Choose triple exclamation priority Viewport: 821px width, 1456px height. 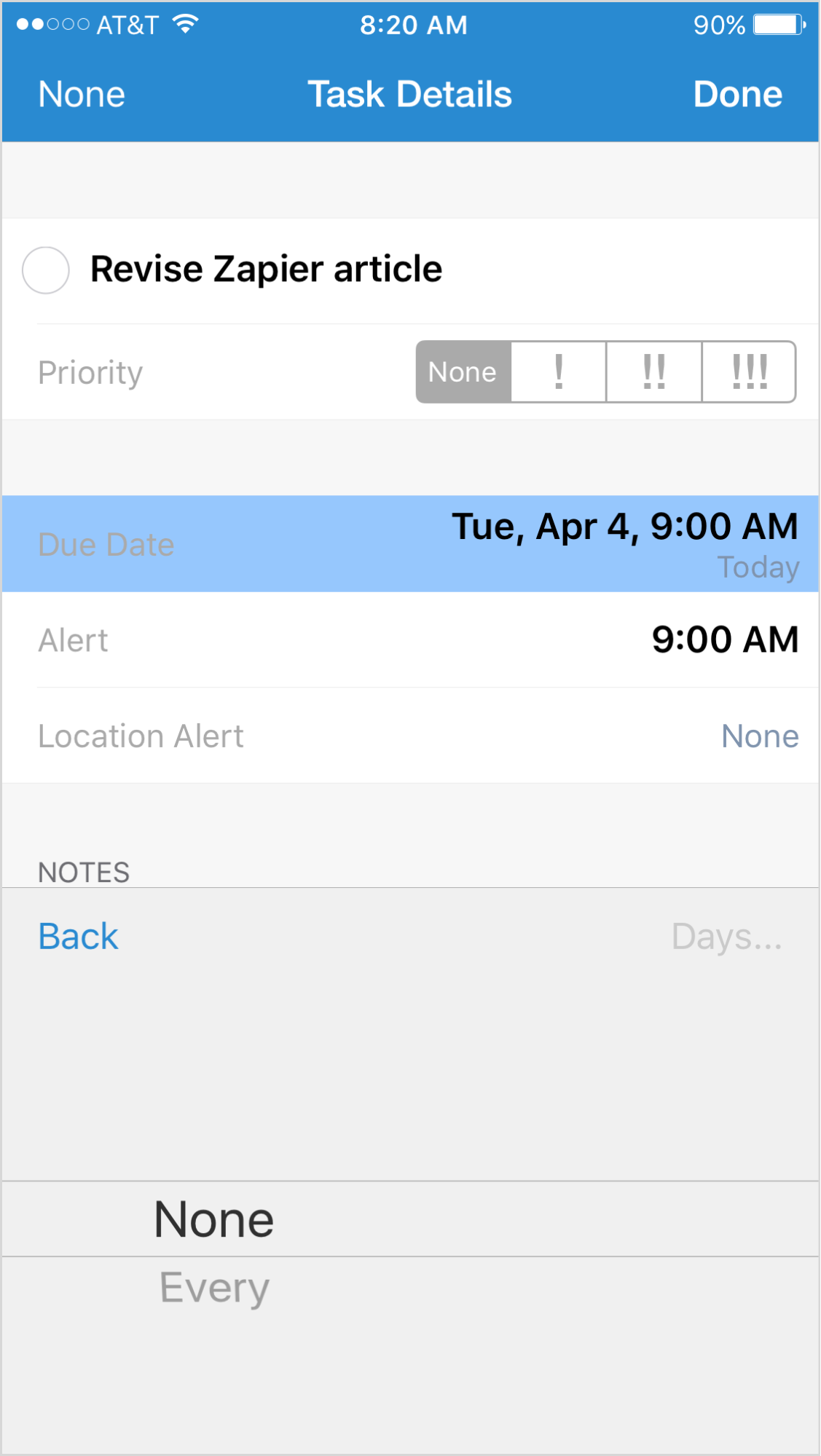tap(749, 372)
